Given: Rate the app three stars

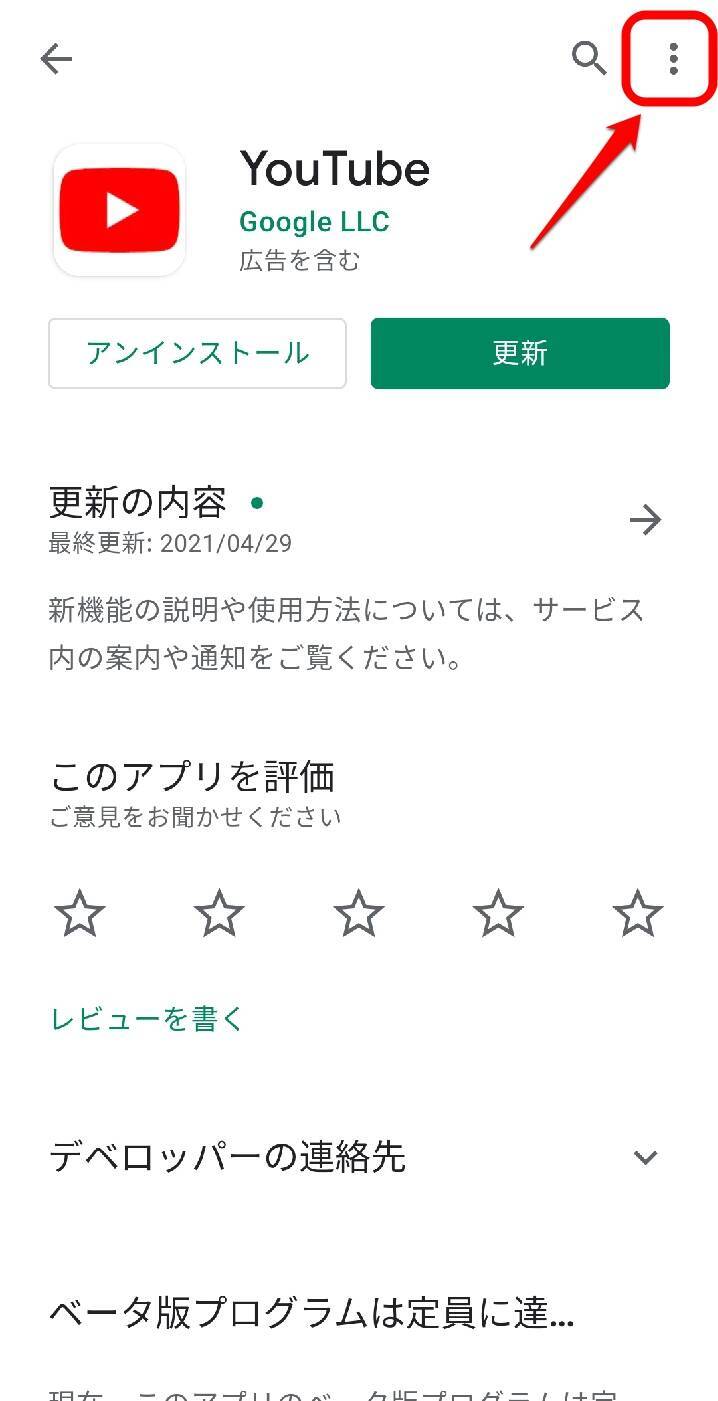Looking at the screenshot, I should 358,914.
